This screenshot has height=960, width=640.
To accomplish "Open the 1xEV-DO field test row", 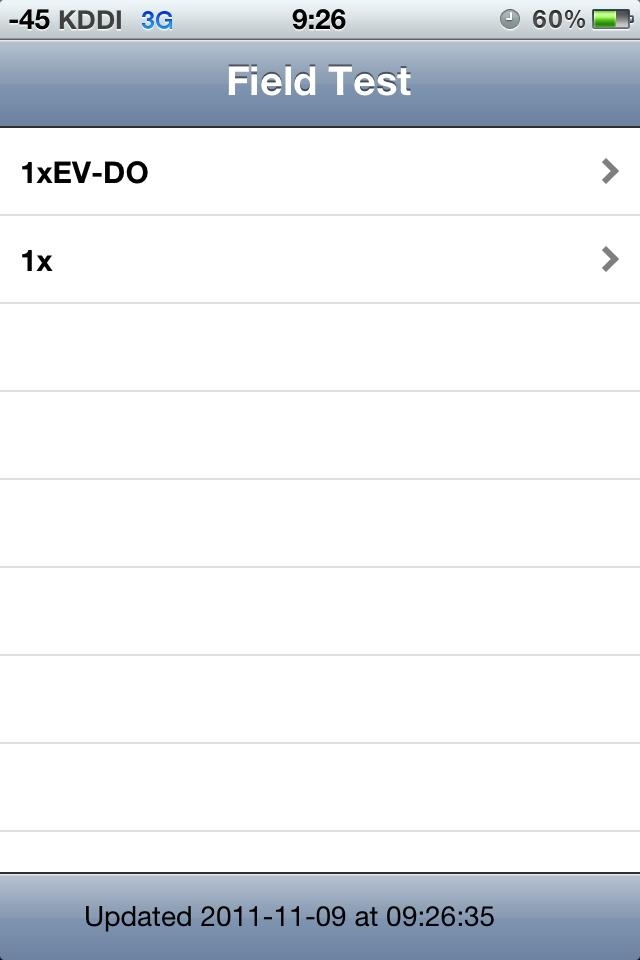I will pyautogui.click(x=320, y=172).
